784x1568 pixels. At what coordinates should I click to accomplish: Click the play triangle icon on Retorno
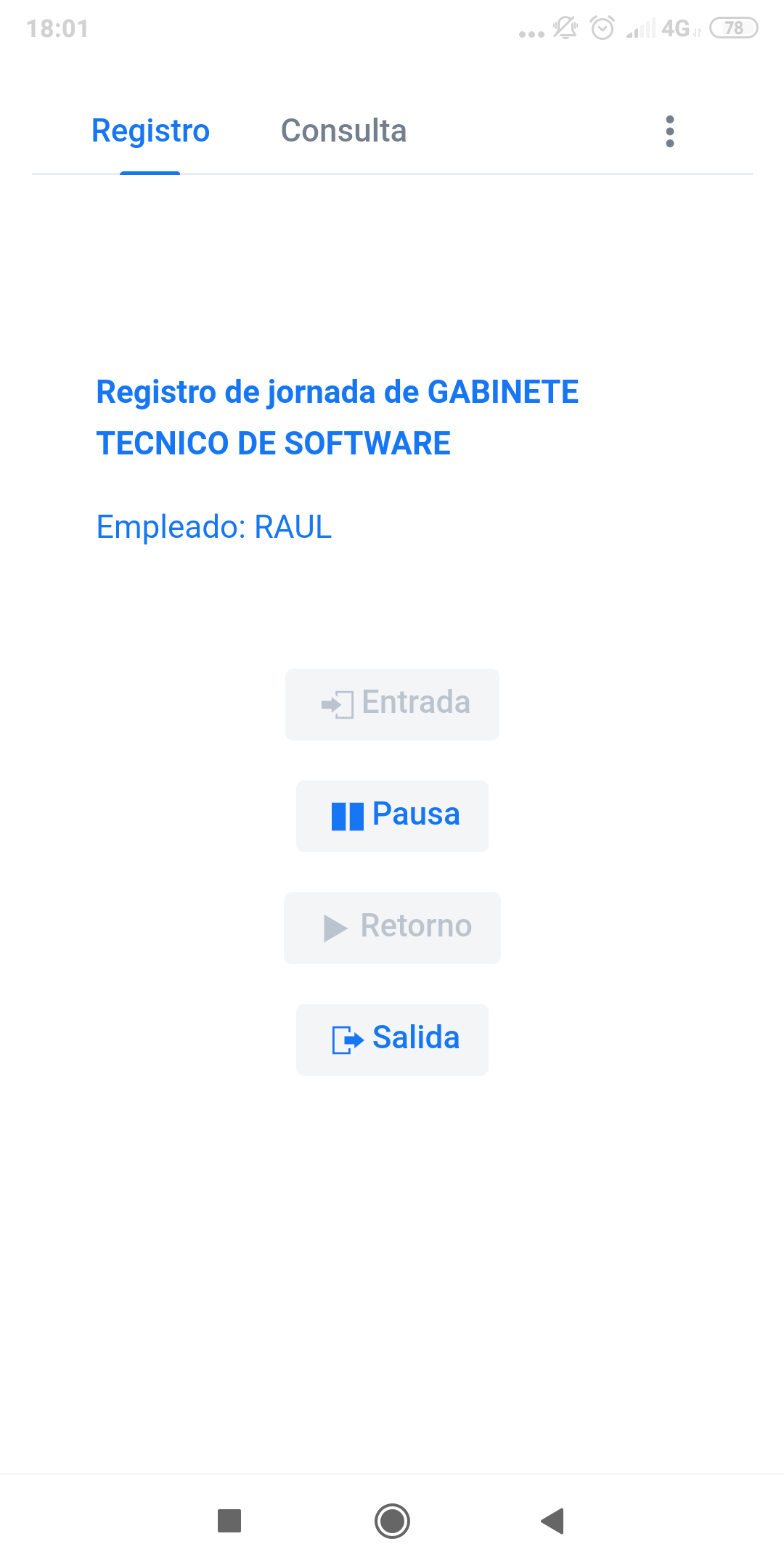click(x=335, y=927)
